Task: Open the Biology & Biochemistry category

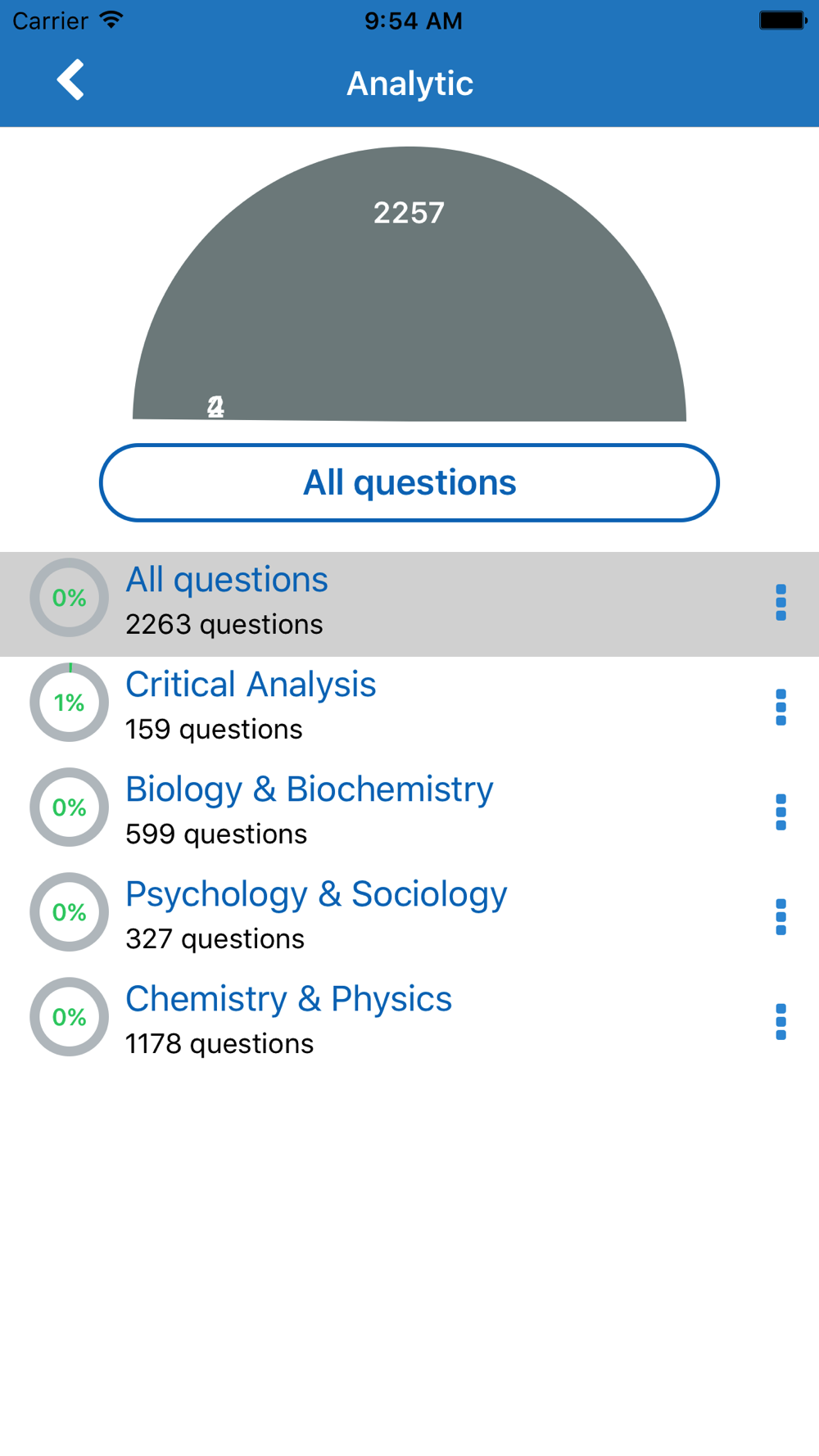Action: coord(409,813)
